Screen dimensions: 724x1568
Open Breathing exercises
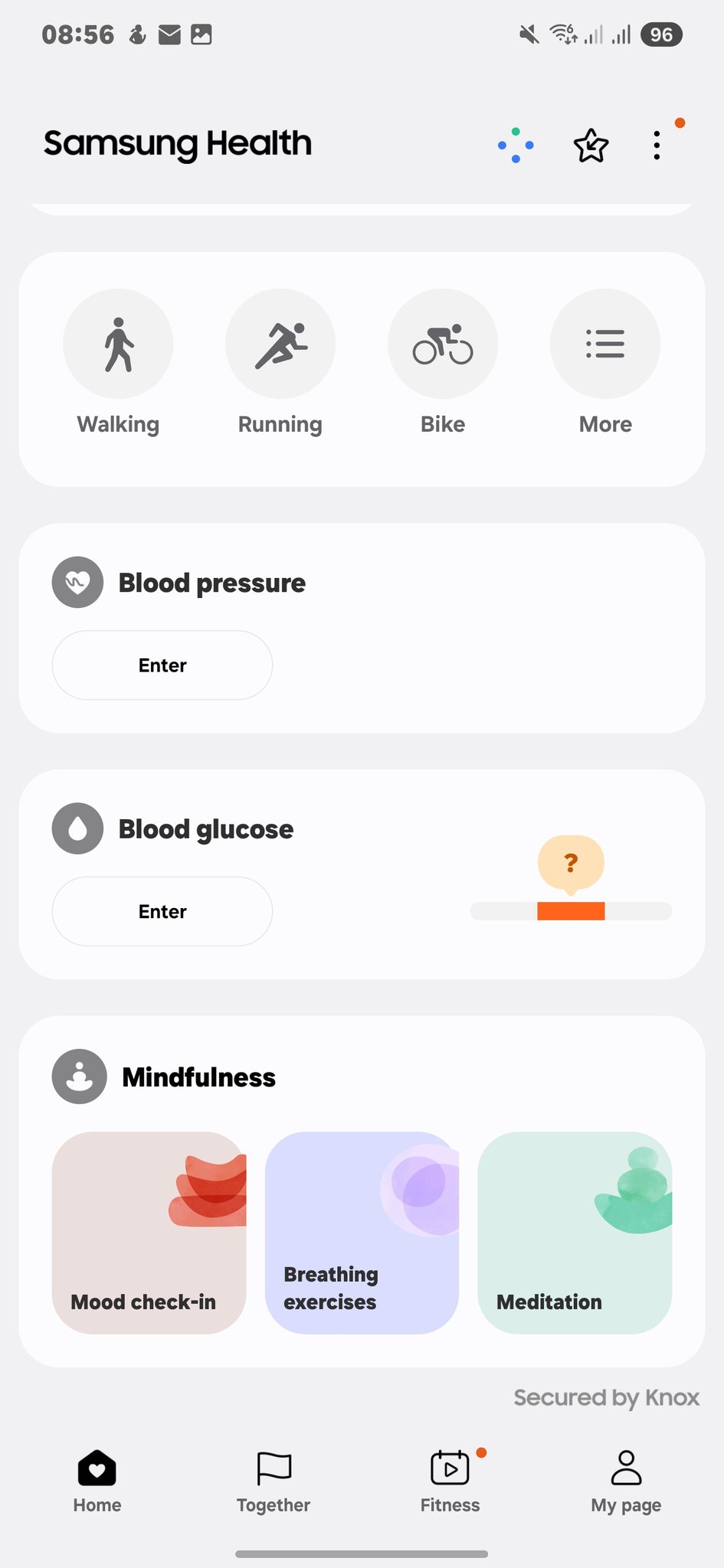point(362,1233)
